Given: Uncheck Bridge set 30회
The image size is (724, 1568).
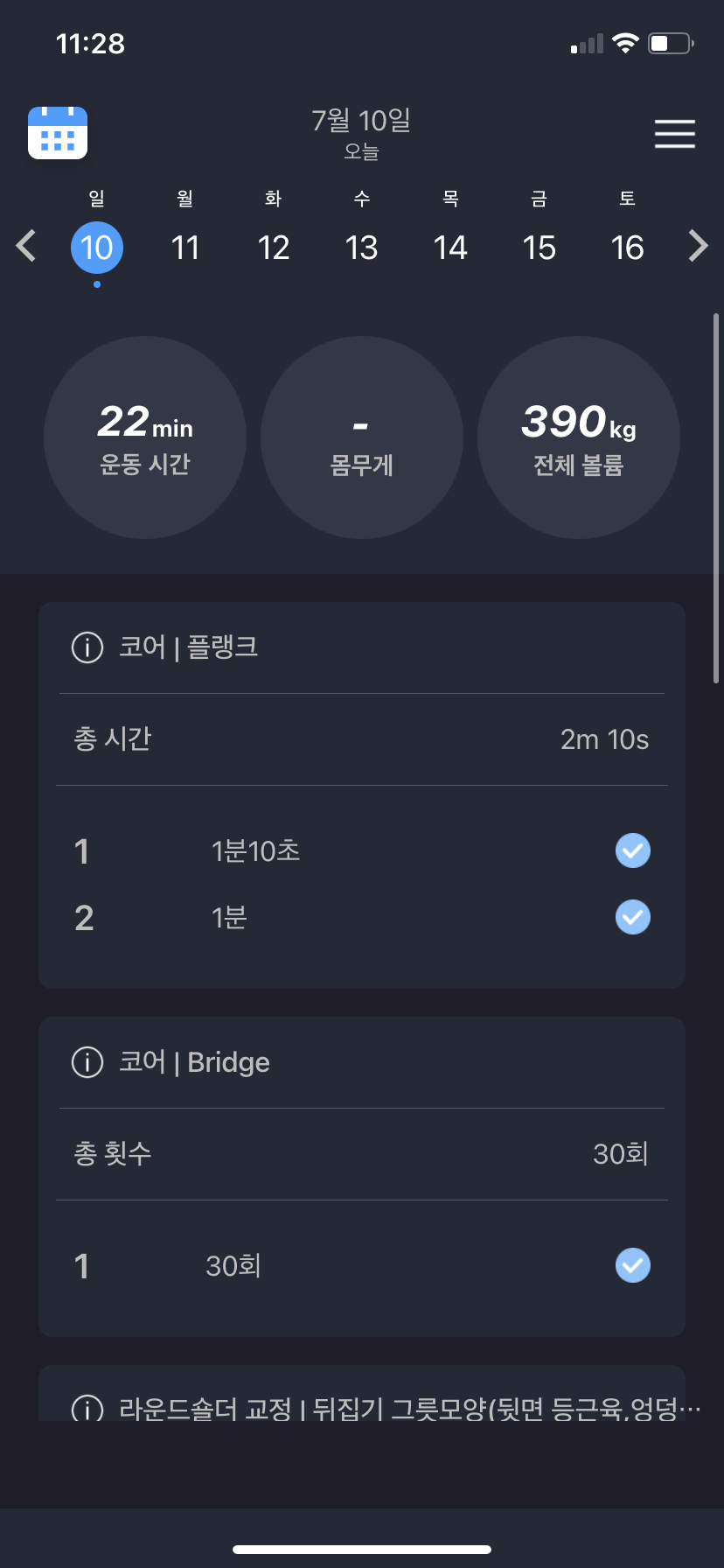Looking at the screenshot, I should pos(633,1265).
